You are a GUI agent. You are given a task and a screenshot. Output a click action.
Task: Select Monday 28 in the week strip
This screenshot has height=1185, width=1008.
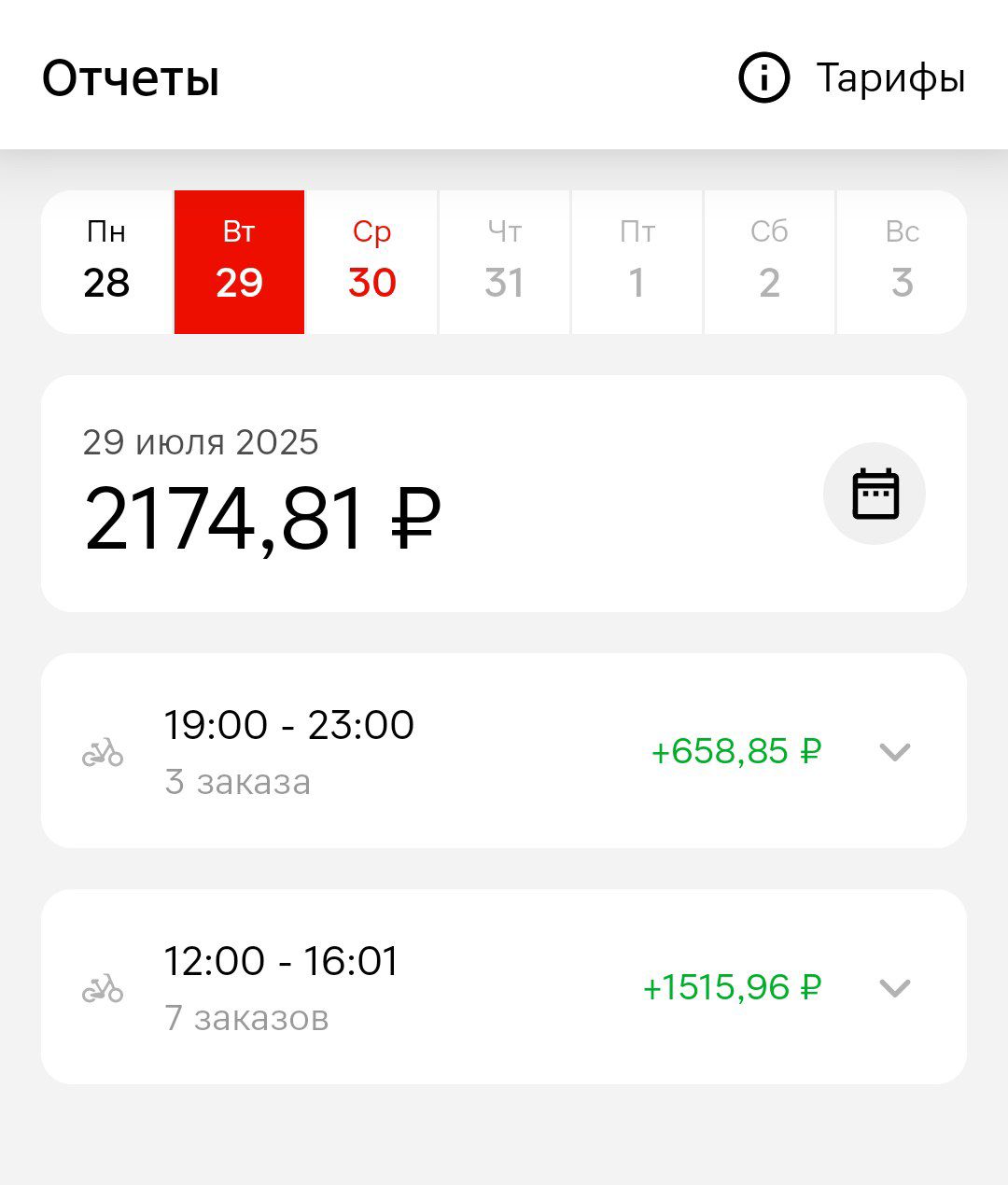[106, 262]
